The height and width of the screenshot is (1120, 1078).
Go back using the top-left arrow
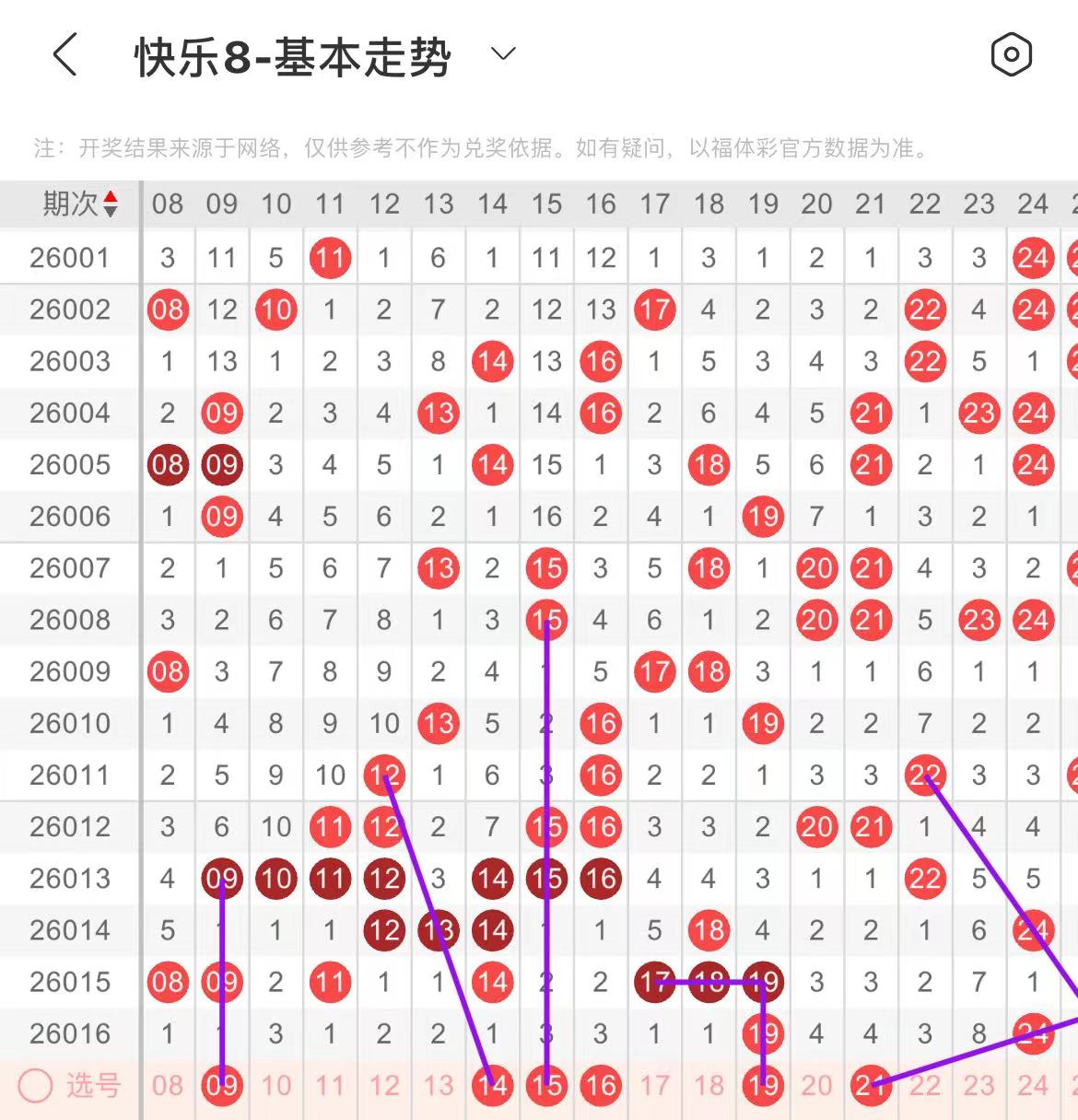pos(64,55)
